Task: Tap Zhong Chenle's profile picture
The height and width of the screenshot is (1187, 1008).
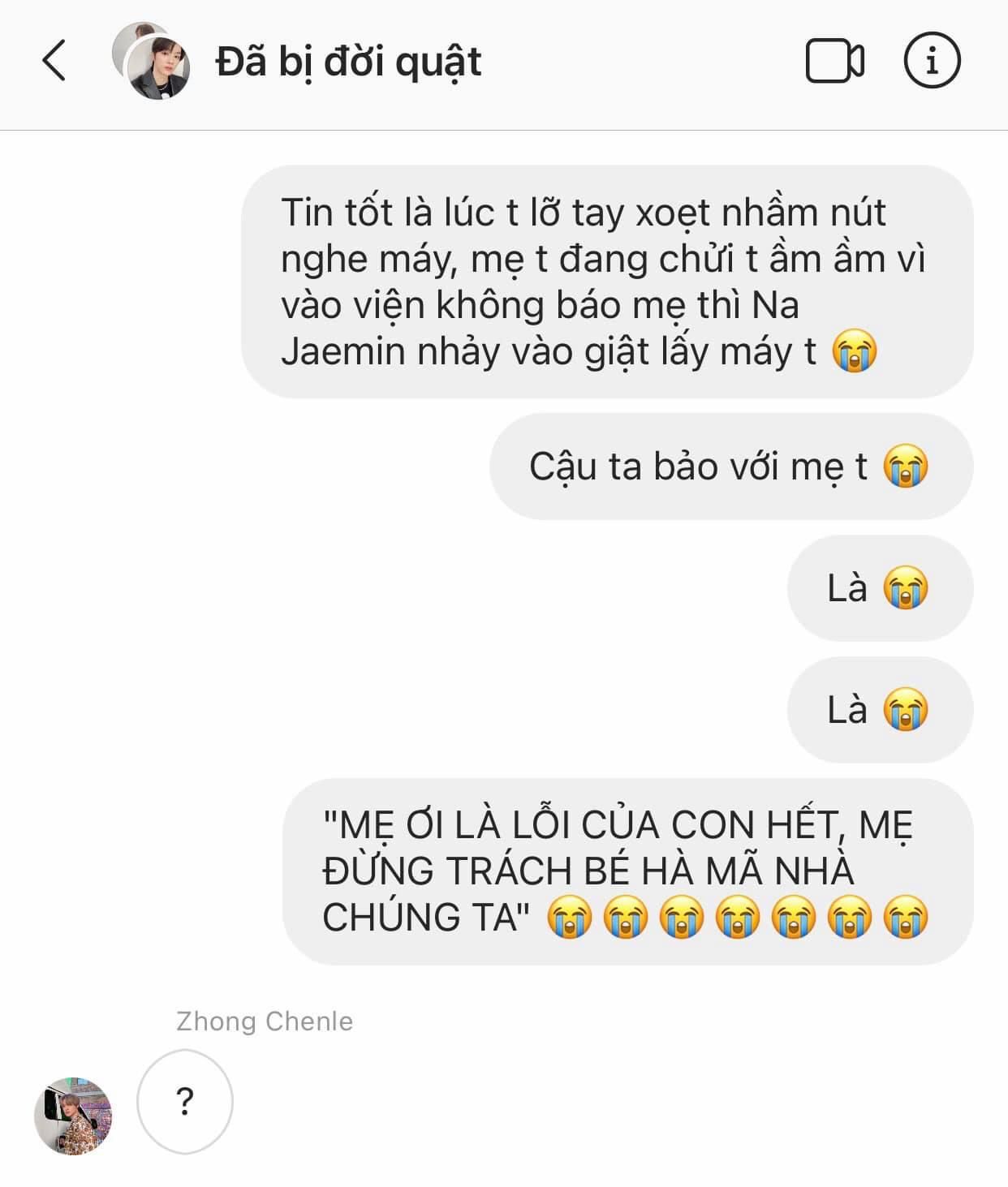Action: (x=73, y=1116)
